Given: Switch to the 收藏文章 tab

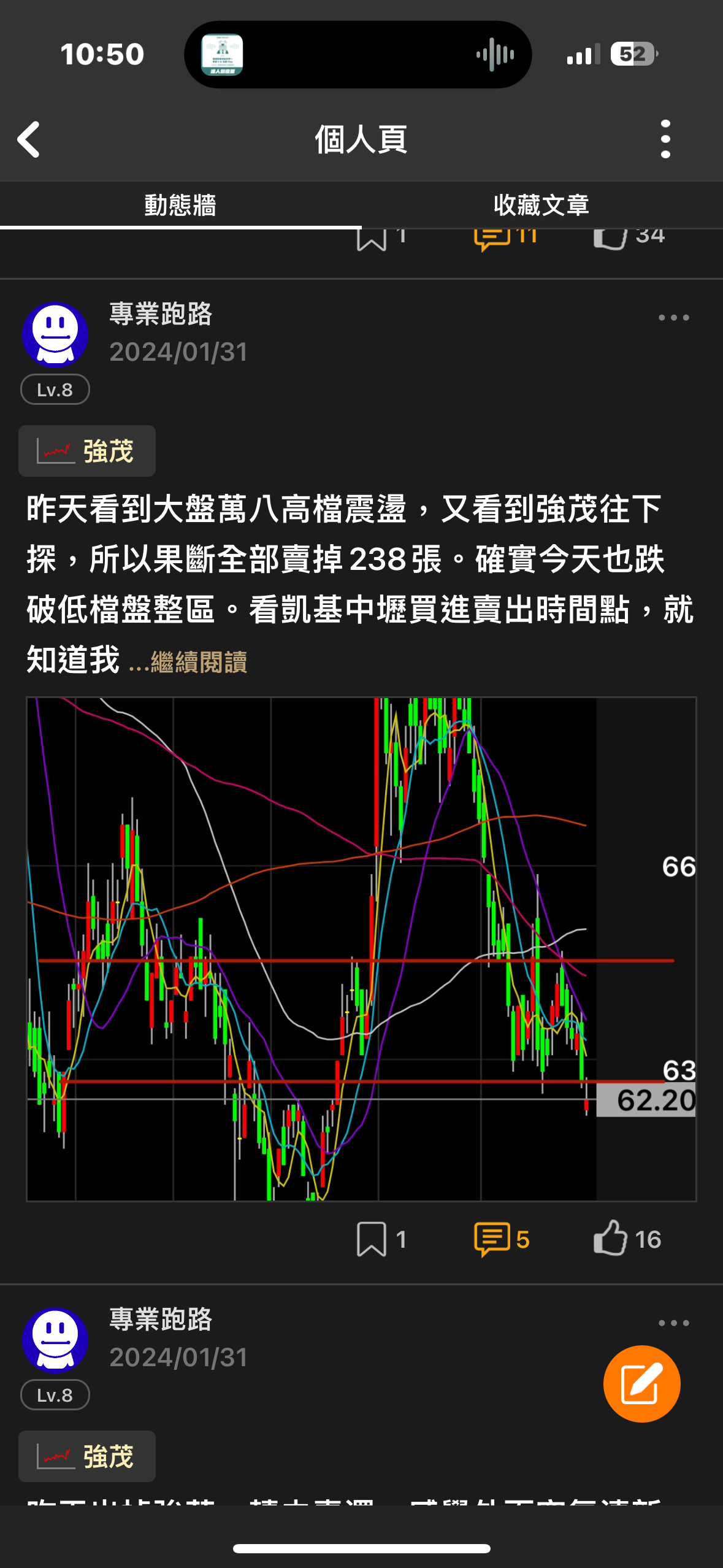Looking at the screenshot, I should (x=541, y=205).
